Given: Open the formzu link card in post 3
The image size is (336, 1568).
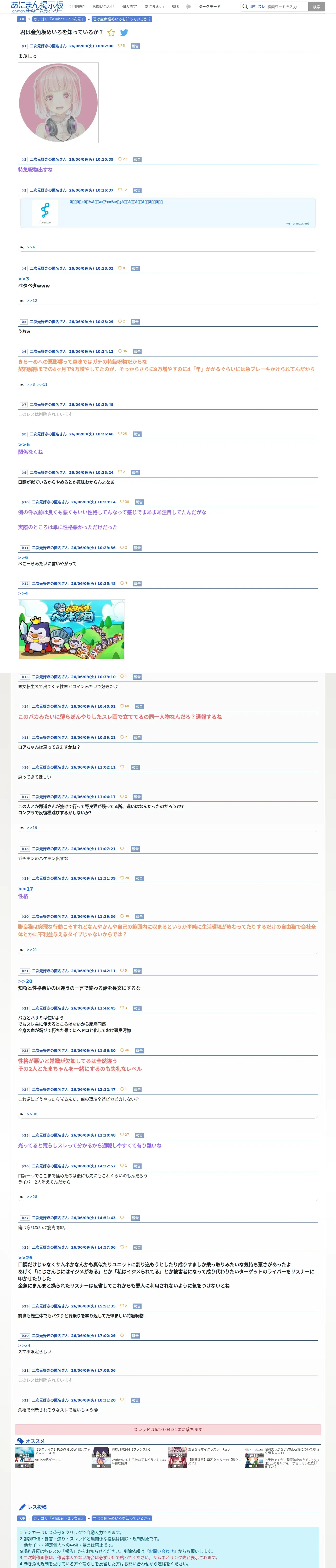Looking at the screenshot, I should [168, 212].
